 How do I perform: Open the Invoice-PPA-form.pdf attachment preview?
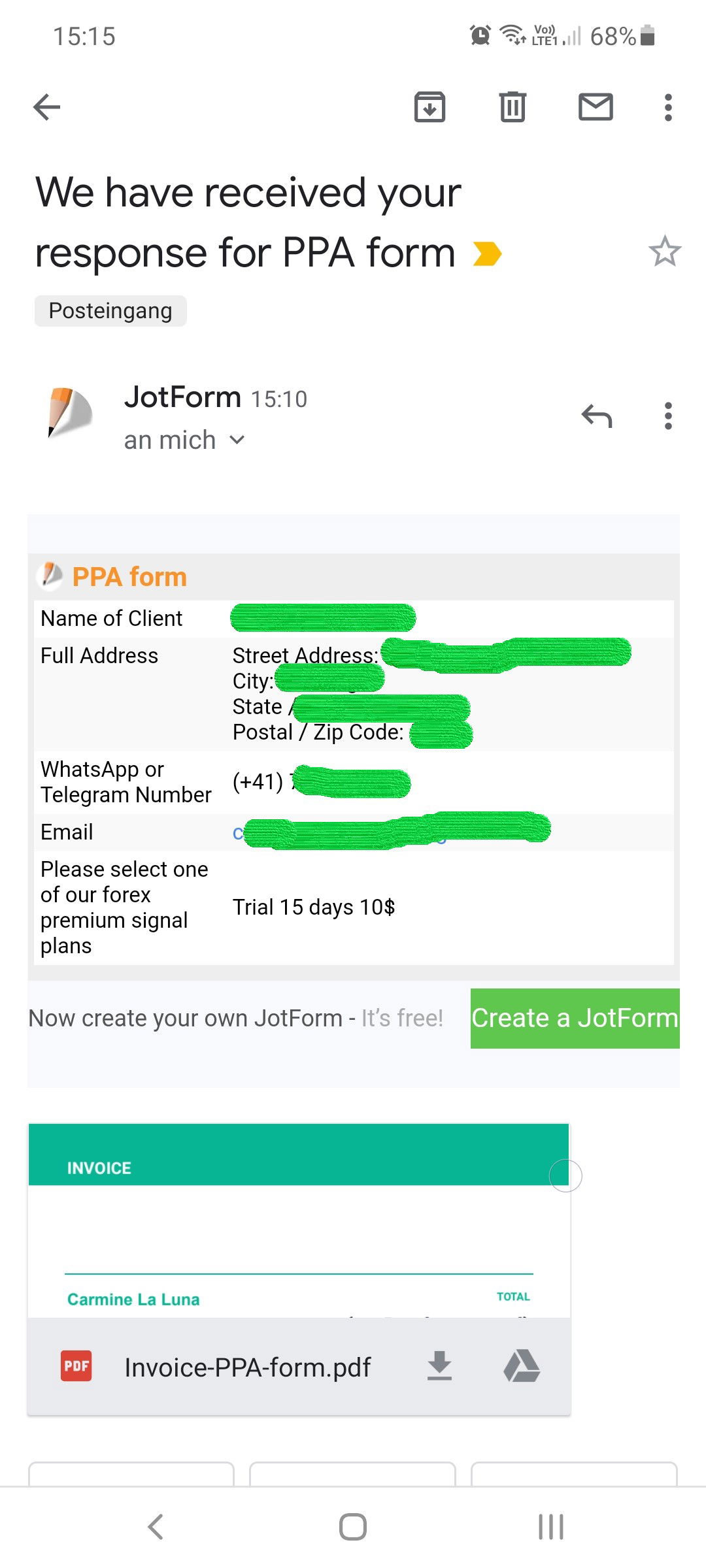pos(299,1220)
